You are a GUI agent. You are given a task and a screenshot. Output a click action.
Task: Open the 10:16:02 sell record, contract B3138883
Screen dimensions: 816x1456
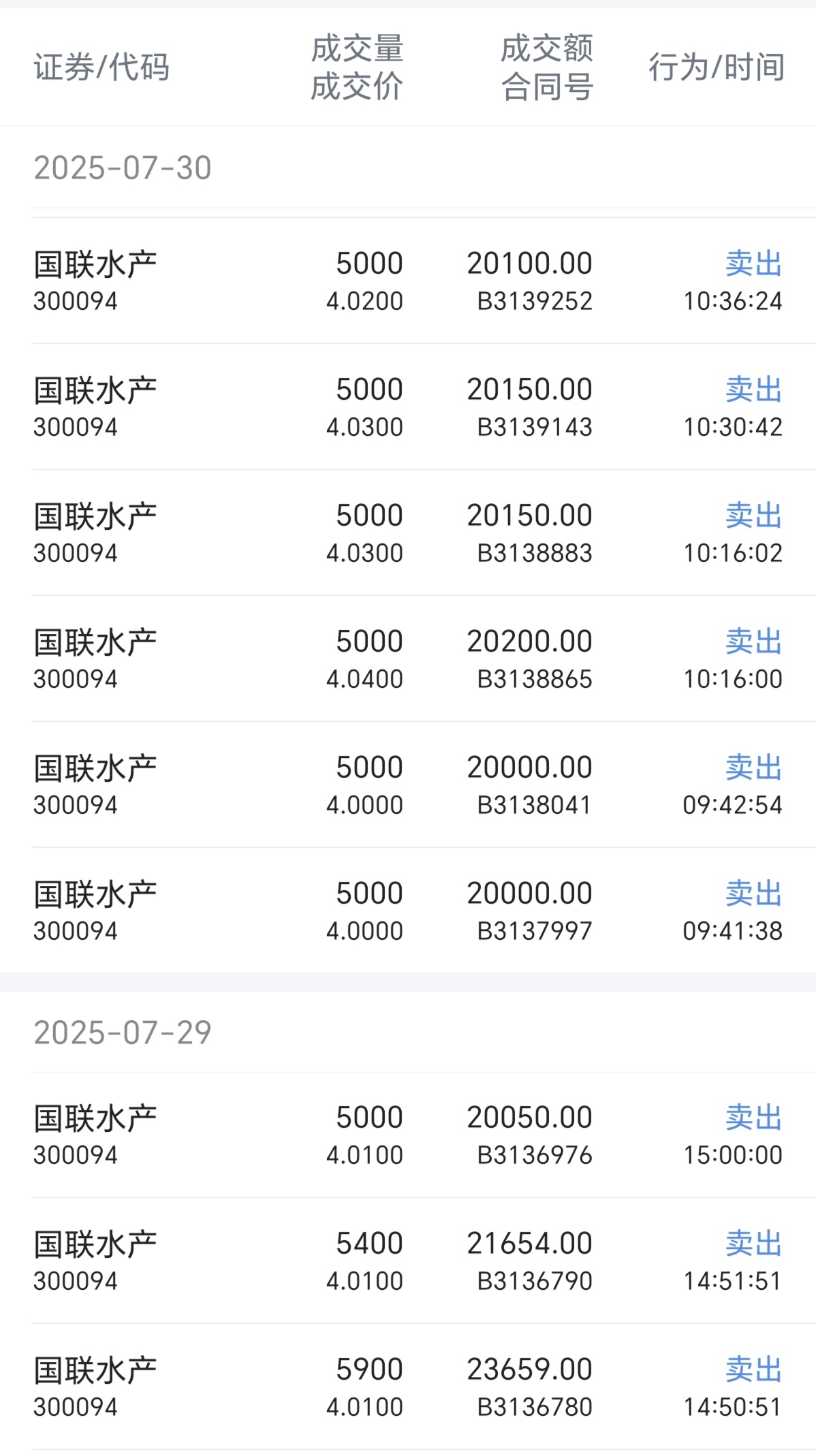(x=408, y=533)
